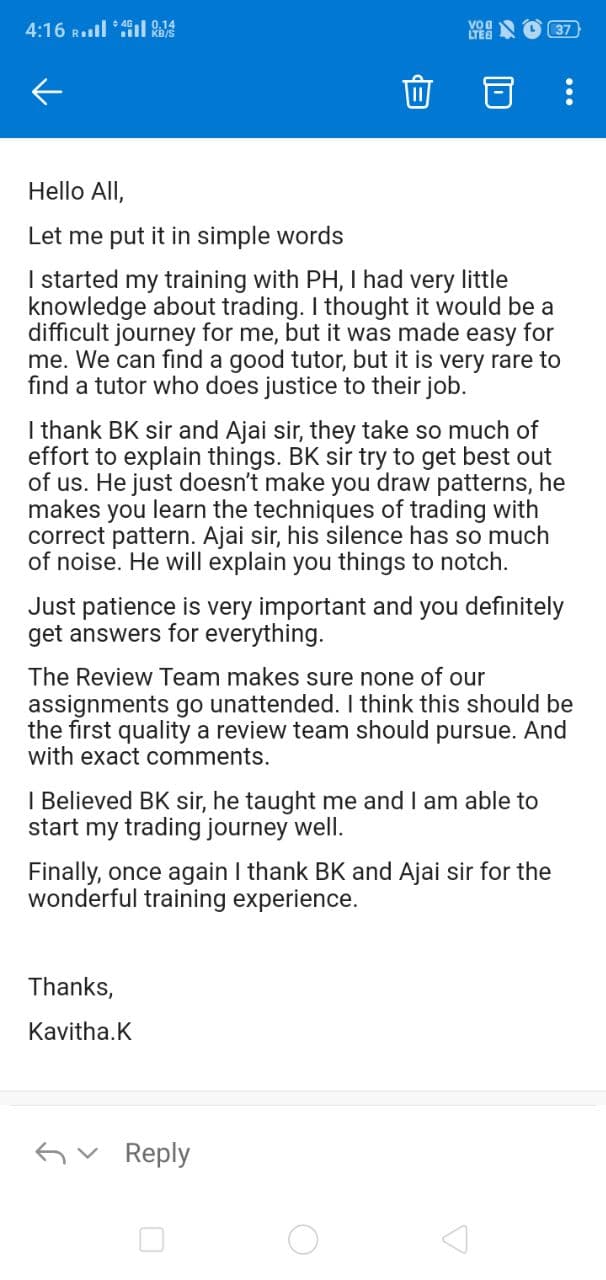Reply to Kavitha's email
Viewport: 606px width, 1280px height.
click(157, 1153)
